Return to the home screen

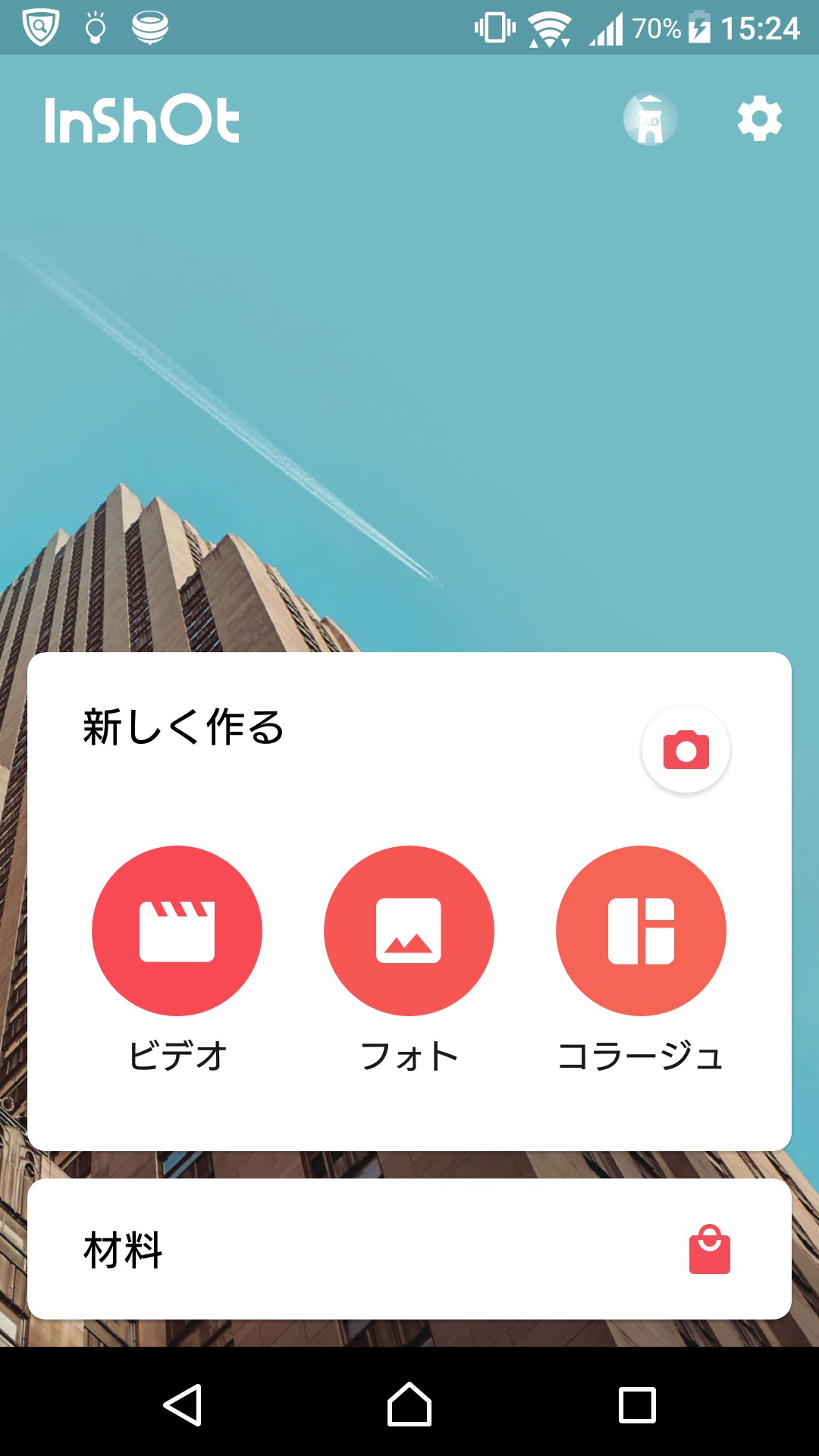tap(409, 1405)
